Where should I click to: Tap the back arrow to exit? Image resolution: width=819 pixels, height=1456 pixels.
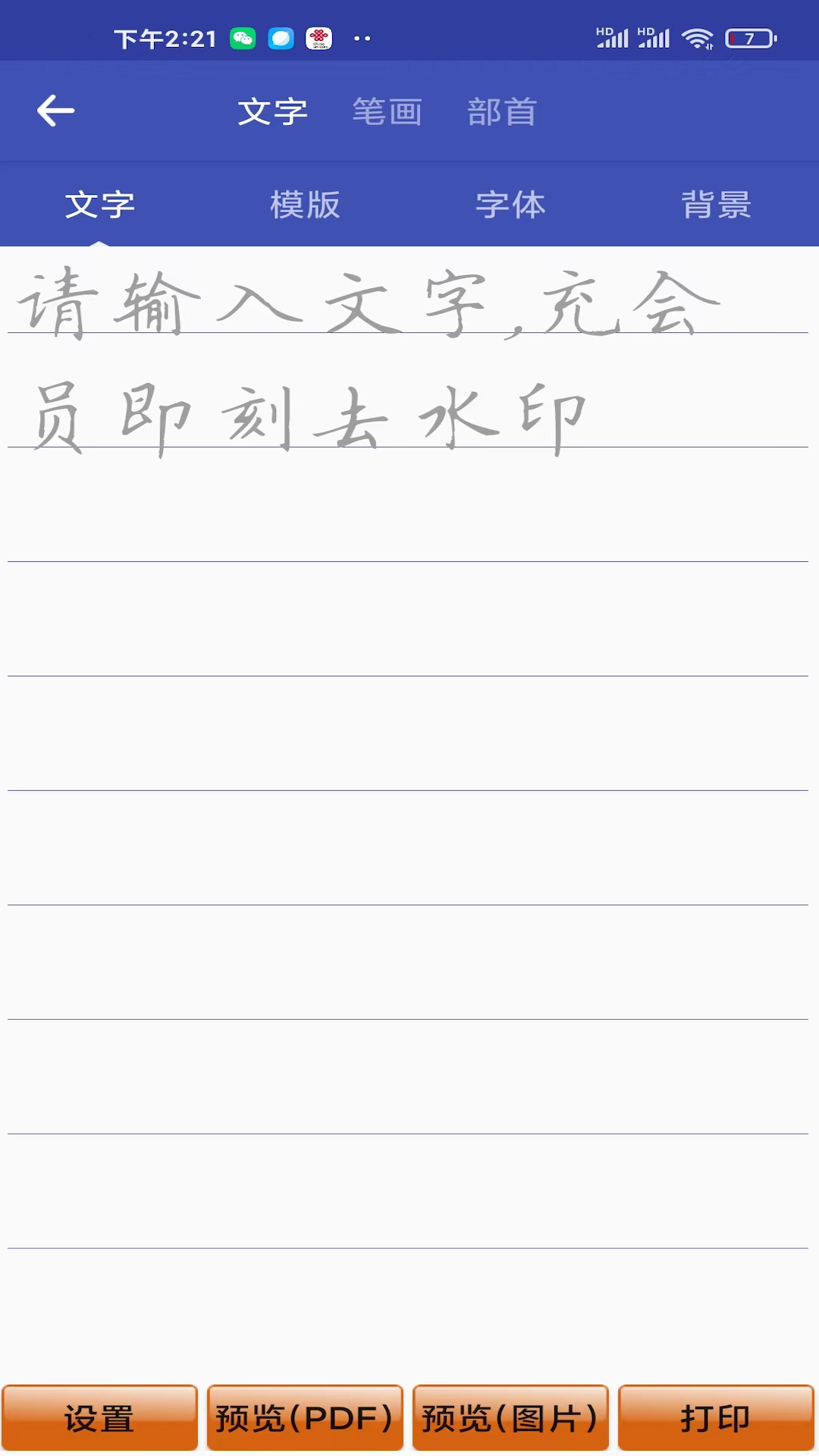click(x=55, y=111)
